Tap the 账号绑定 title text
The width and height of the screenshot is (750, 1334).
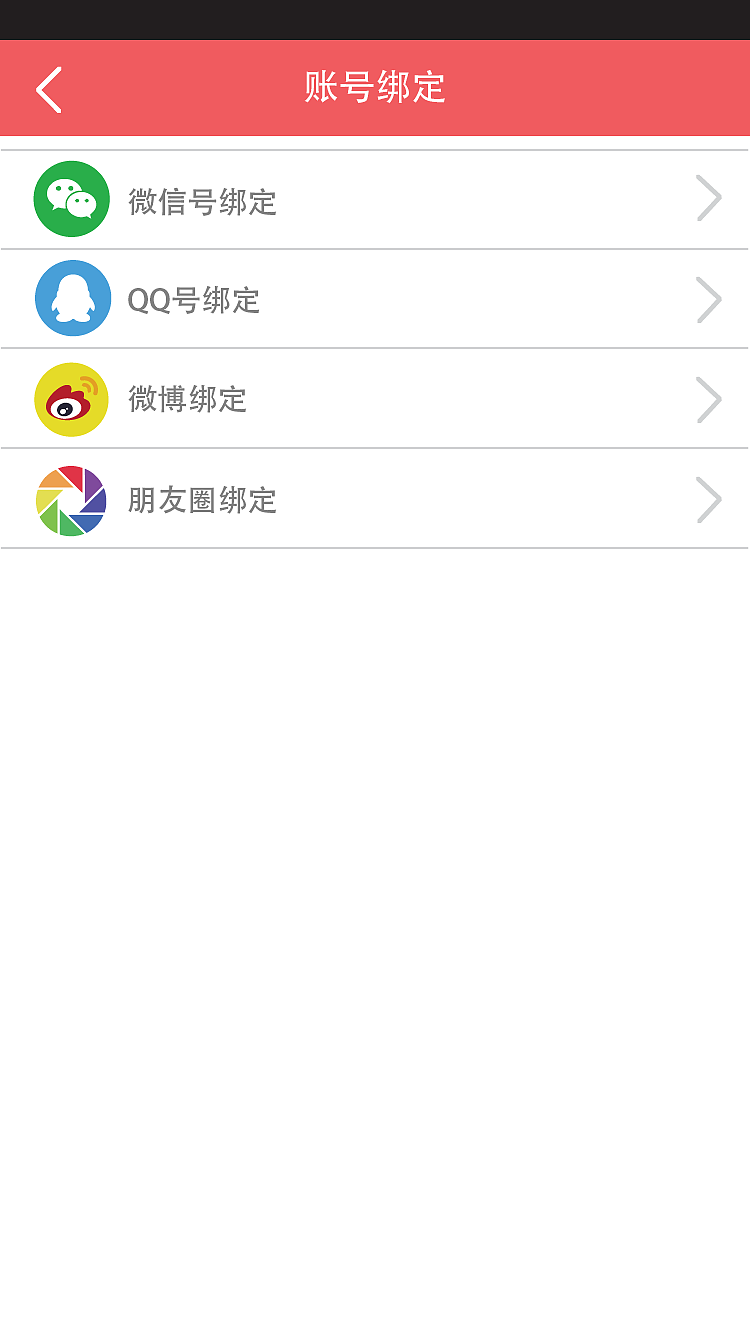click(374, 88)
